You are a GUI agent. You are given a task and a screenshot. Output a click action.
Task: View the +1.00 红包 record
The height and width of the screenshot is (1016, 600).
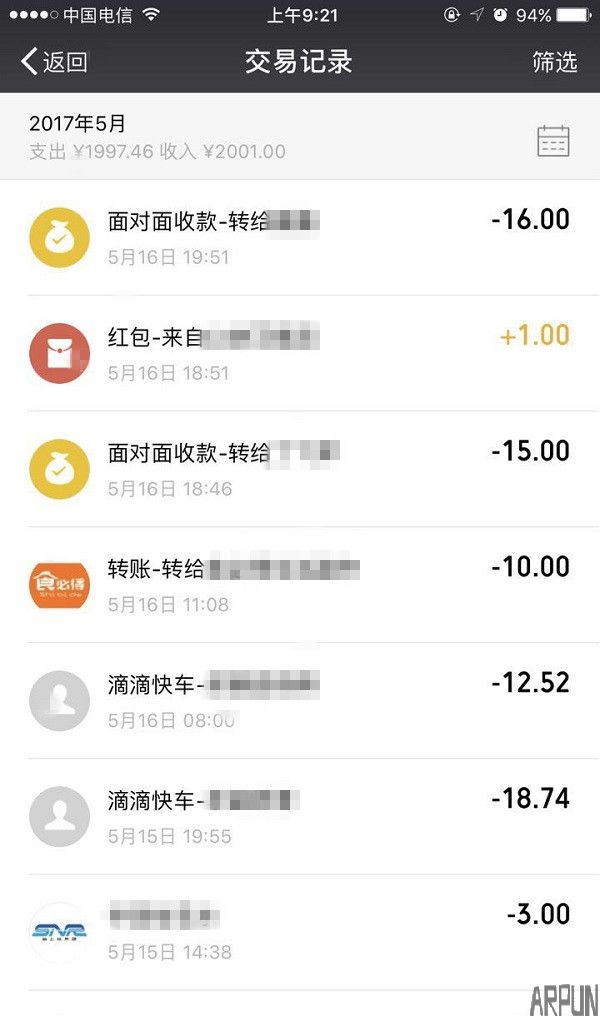tap(300, 353)
